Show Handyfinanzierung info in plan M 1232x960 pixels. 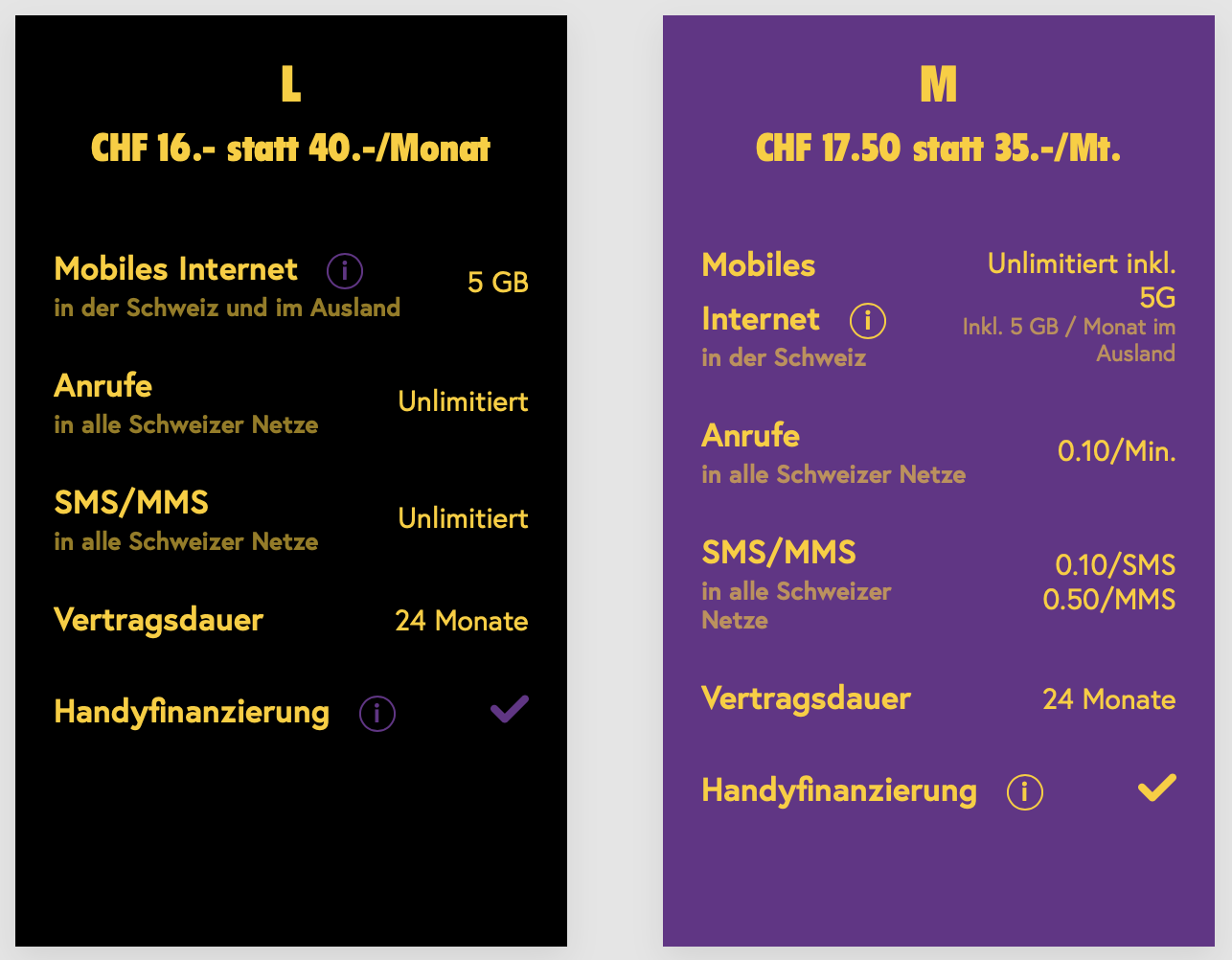coord(1024,792)
